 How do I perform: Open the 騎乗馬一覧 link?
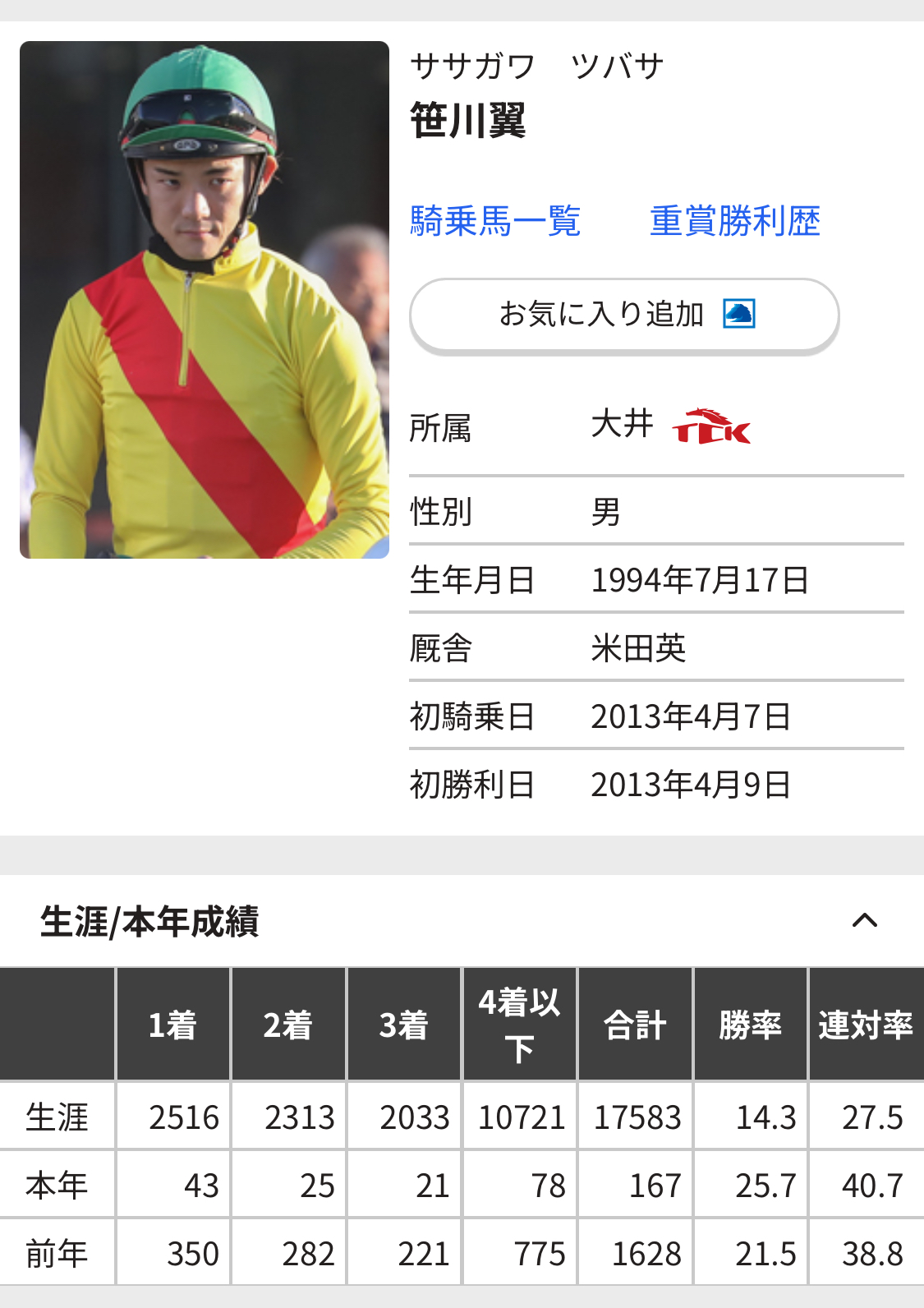click(495, 221)
